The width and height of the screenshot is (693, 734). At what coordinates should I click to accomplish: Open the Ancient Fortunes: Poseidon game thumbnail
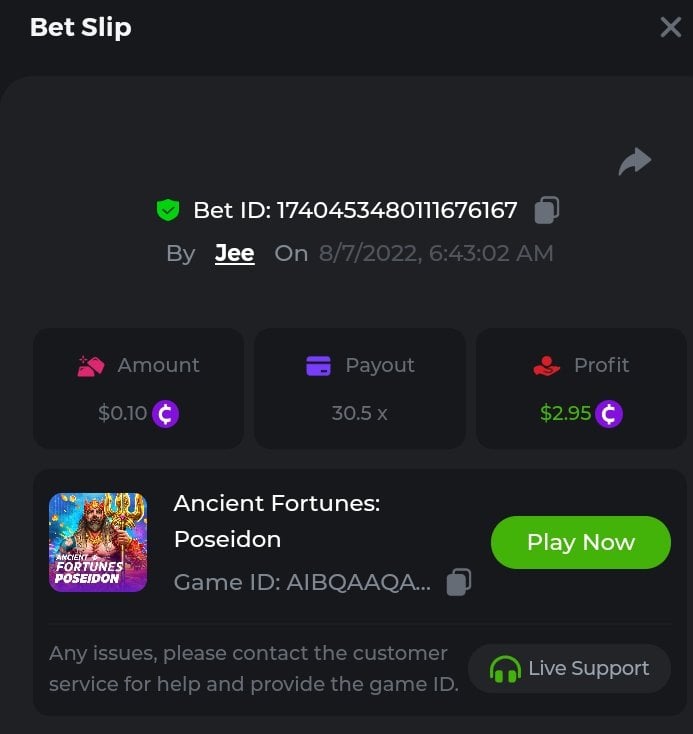pos(98,542)
